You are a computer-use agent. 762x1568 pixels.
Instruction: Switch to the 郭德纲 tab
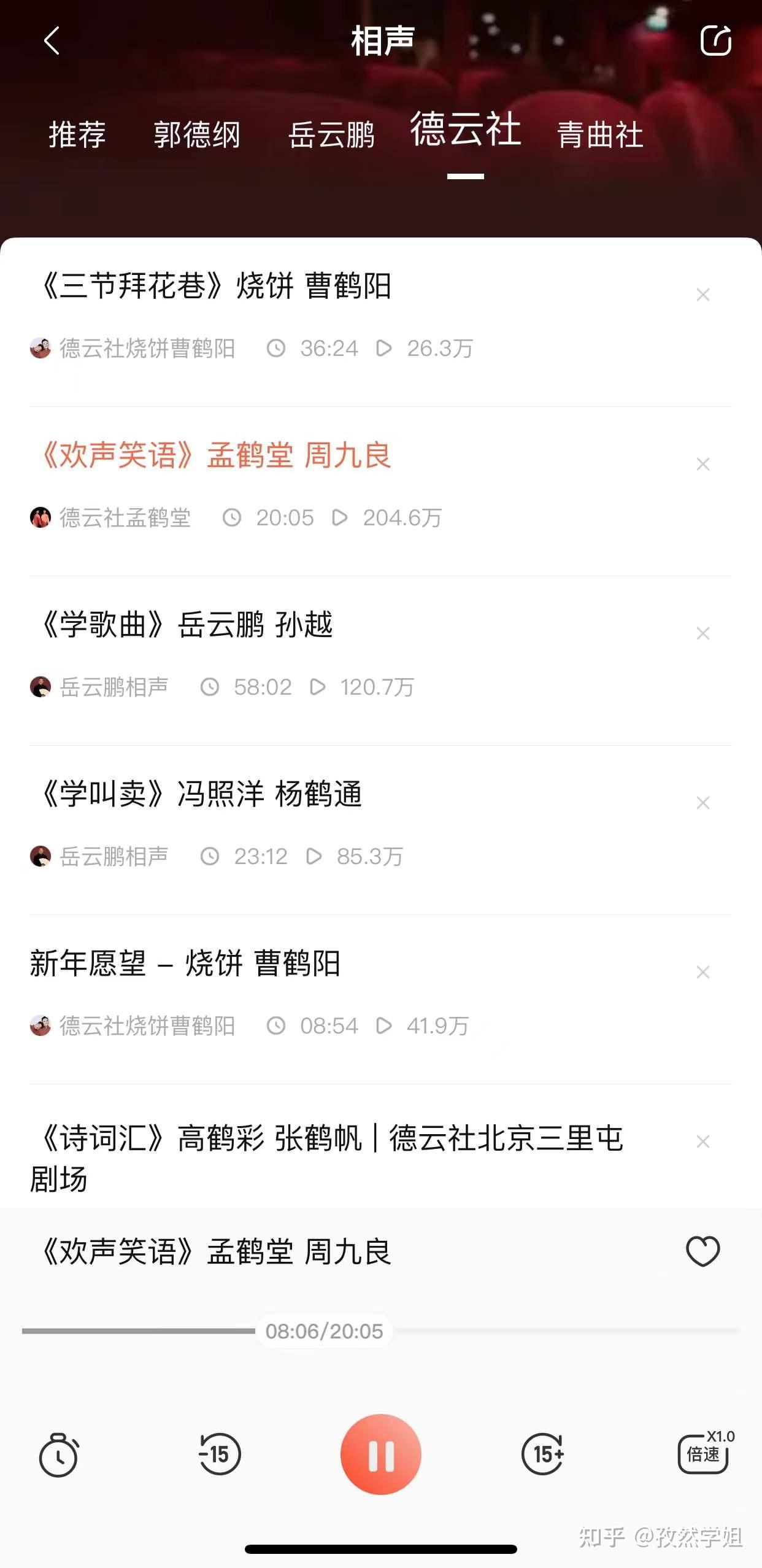pyautogui.click(x=196, y=134)
